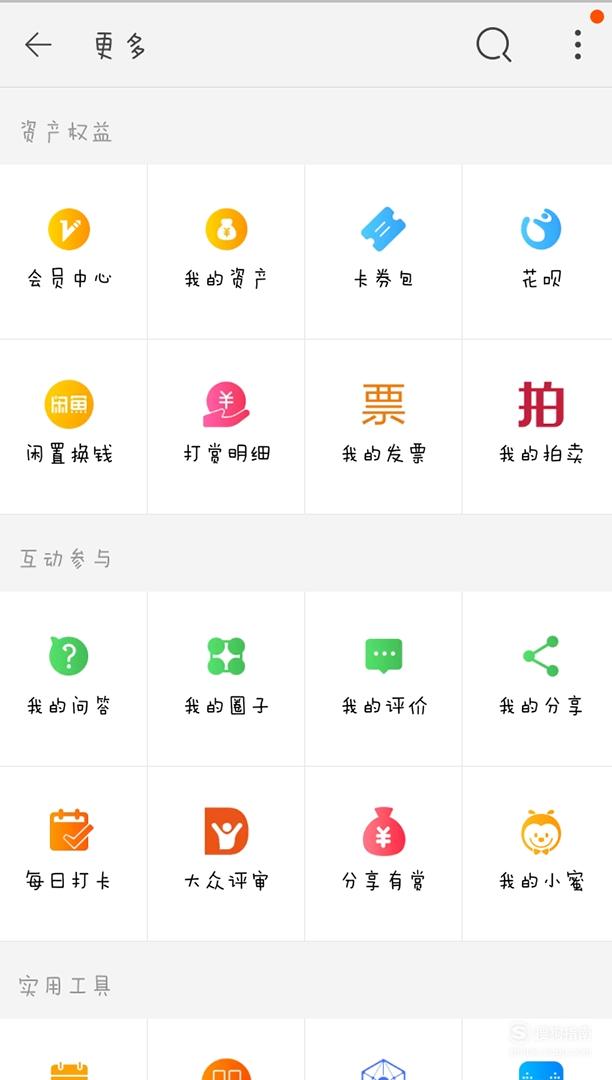Go back using the top-left arrow

pos(38,45)
